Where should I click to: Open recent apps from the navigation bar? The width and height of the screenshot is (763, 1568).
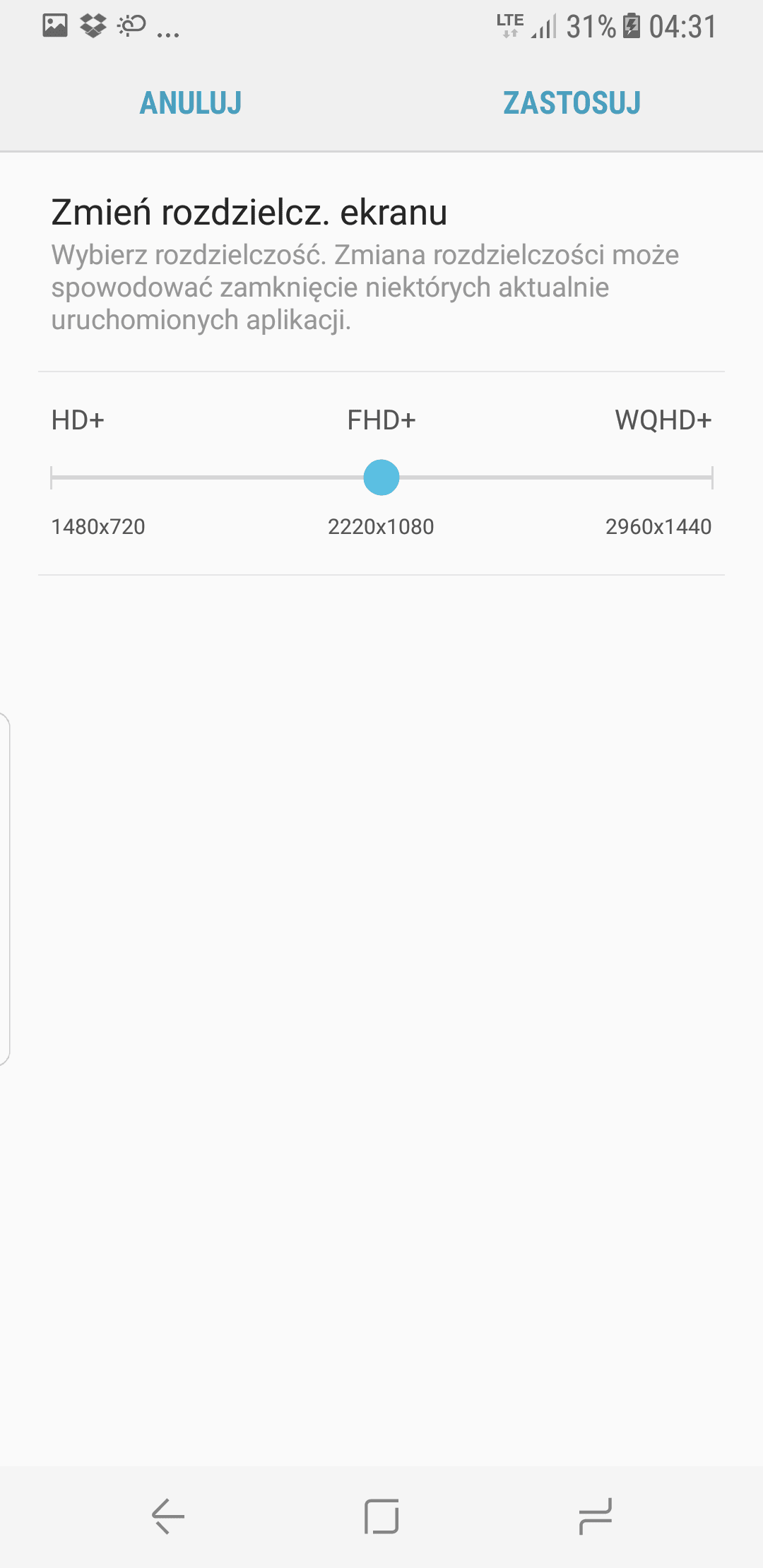coord(595,1516)
